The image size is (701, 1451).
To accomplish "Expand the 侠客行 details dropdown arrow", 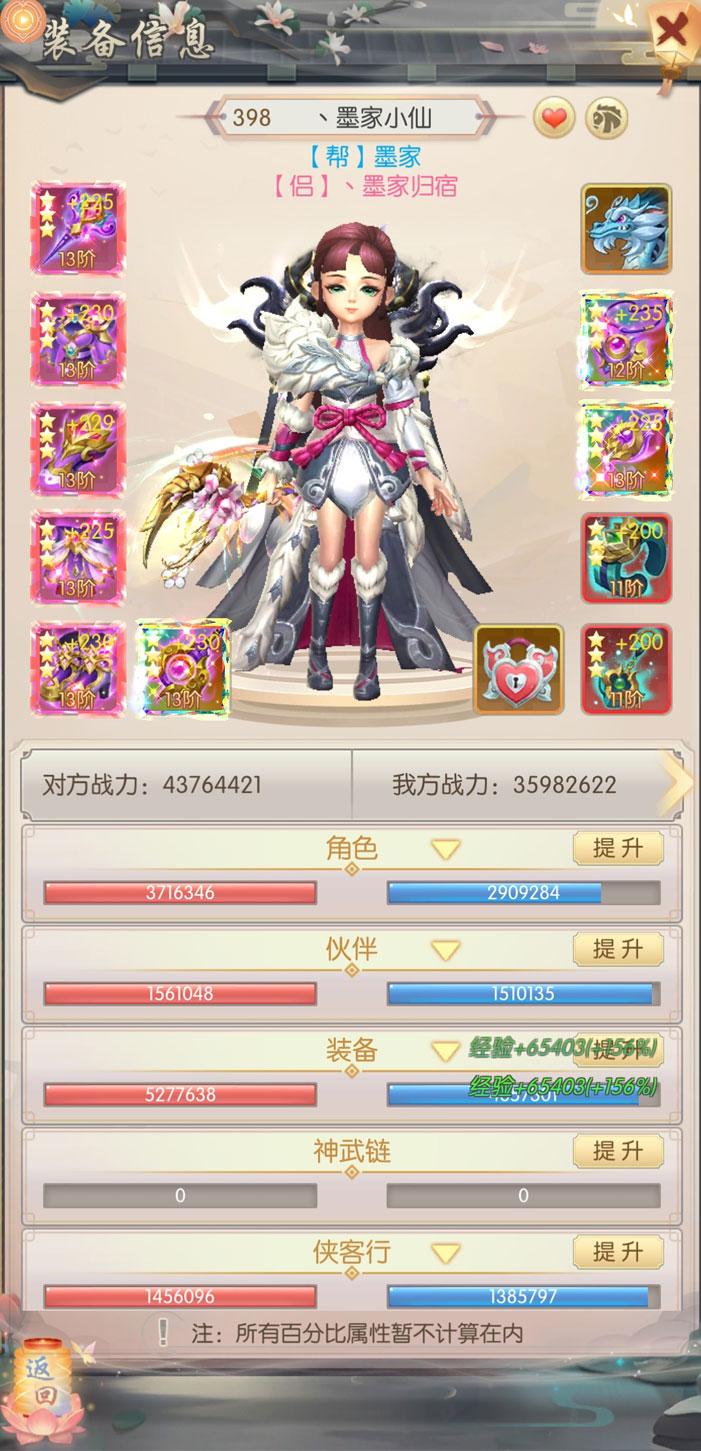I will point(445,1253).
